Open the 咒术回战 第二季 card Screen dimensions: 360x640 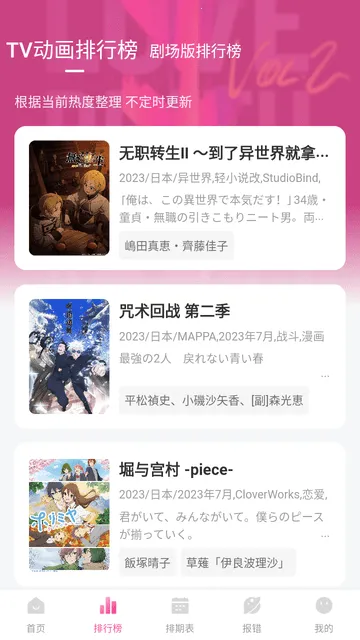click(180, 356)
